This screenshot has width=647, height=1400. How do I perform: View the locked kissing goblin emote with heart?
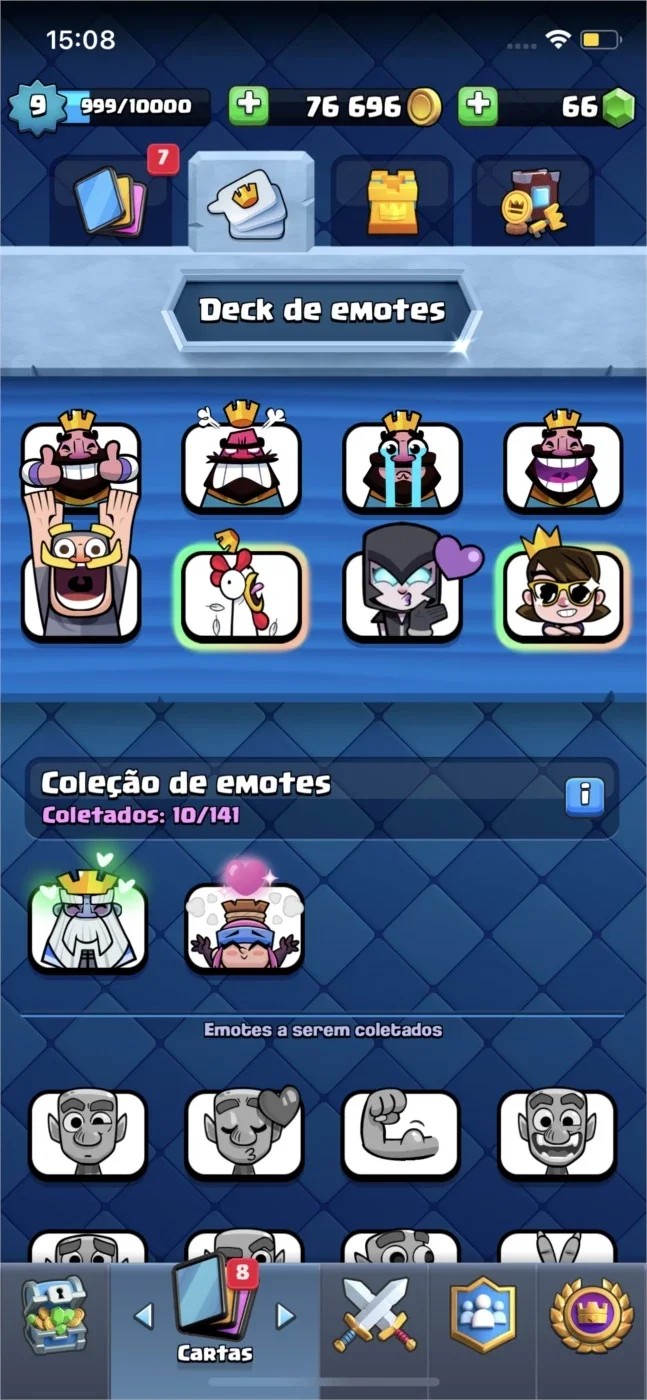point(245,1132)
